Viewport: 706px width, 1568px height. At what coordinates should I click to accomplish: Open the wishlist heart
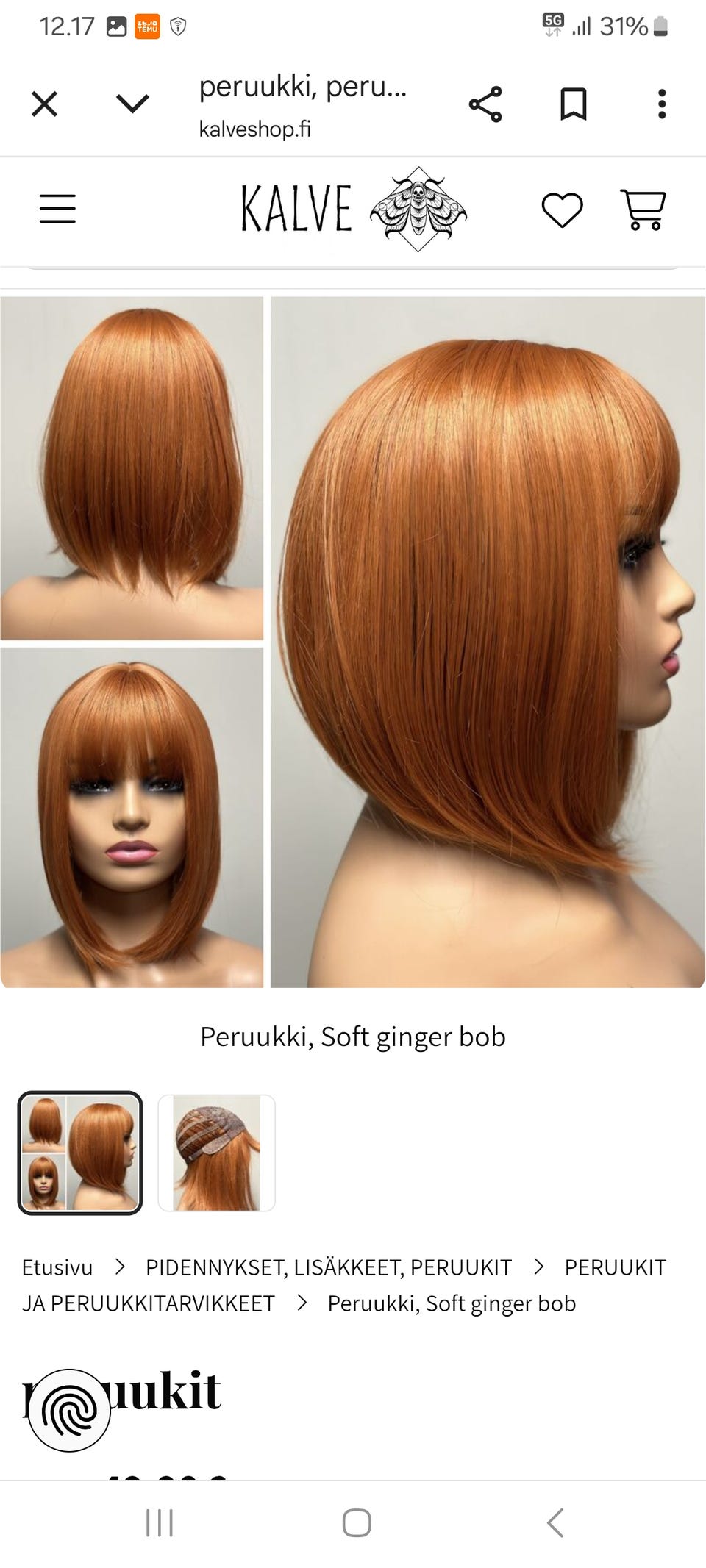coord(563,210)
